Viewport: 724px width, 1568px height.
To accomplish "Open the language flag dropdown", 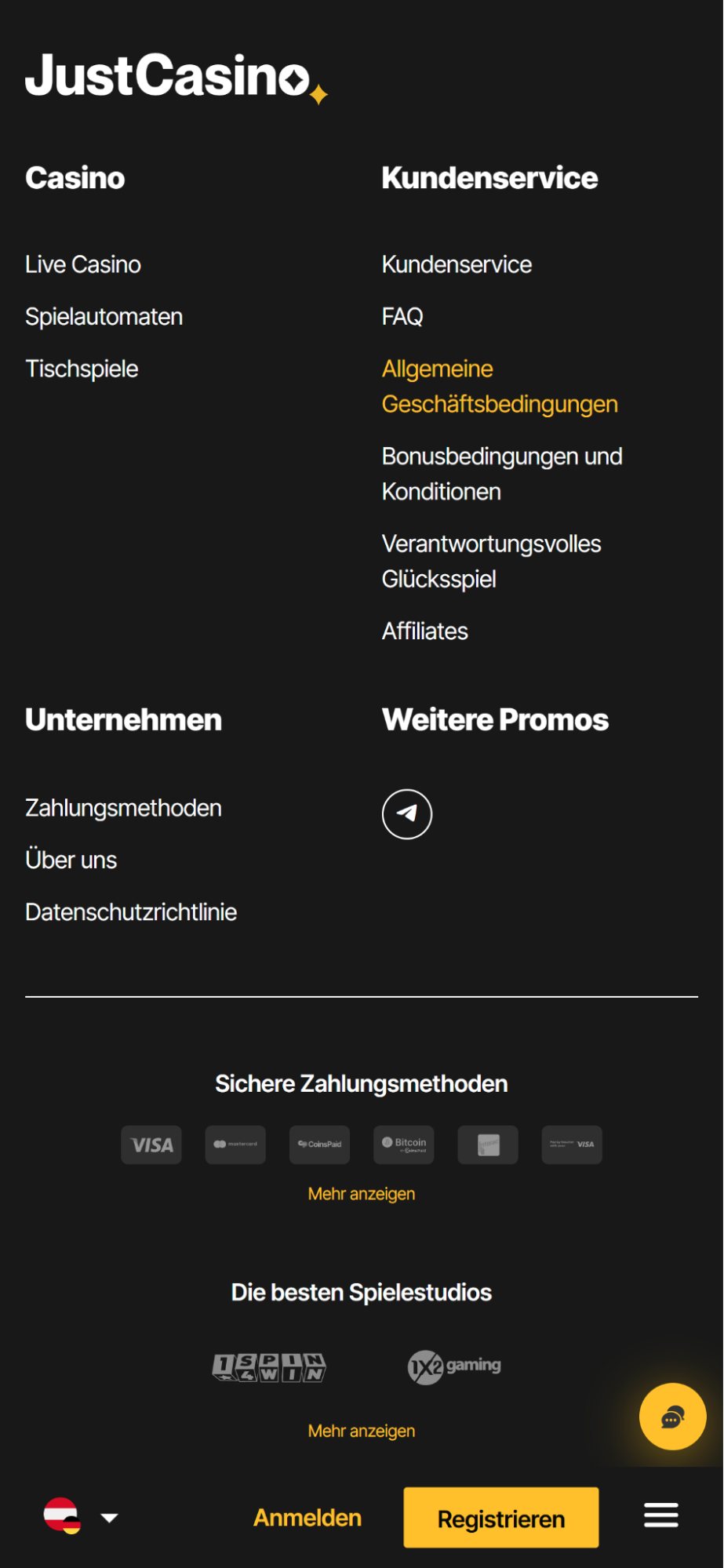I will [80, 1516].
